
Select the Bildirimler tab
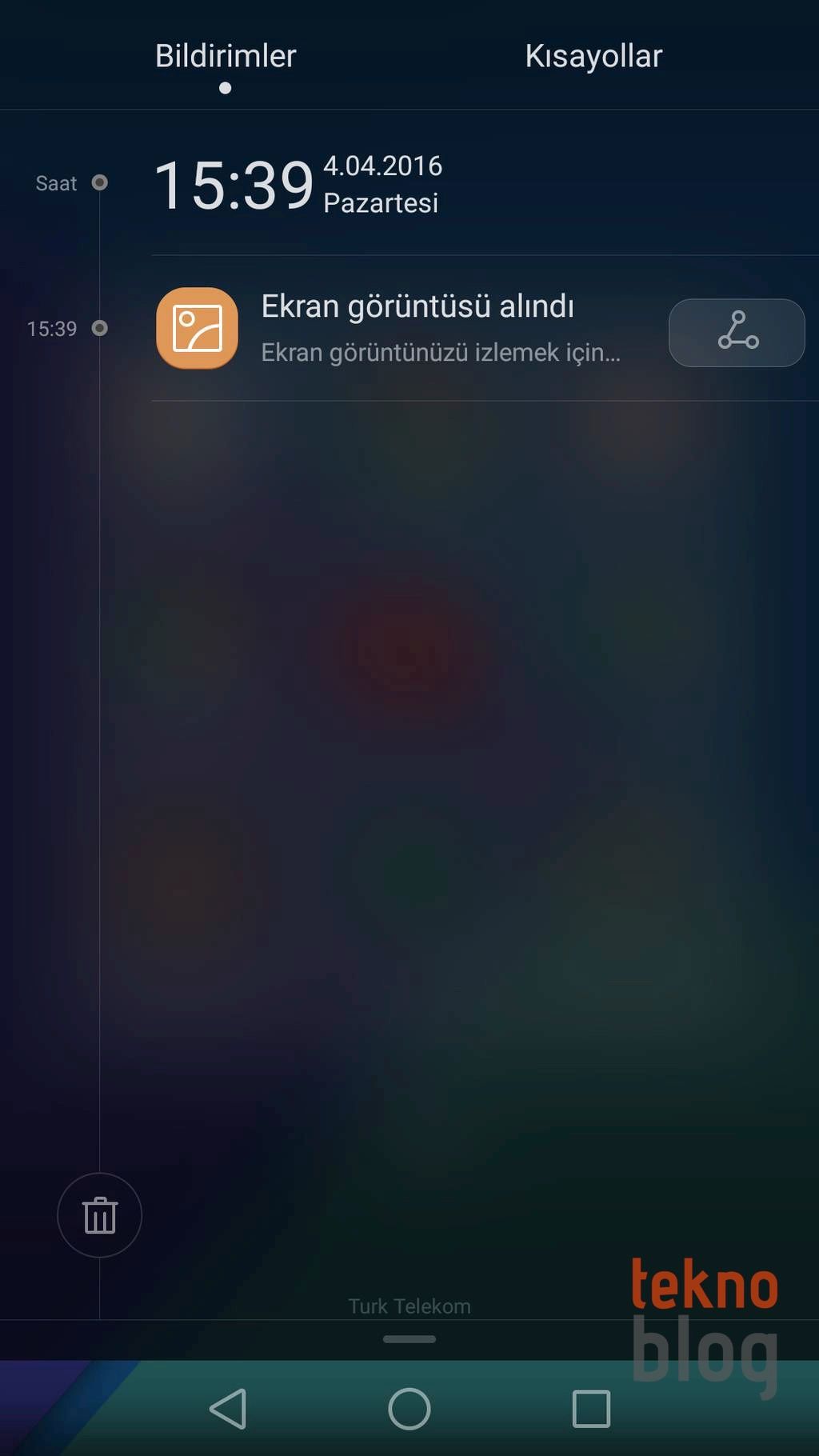226,56
